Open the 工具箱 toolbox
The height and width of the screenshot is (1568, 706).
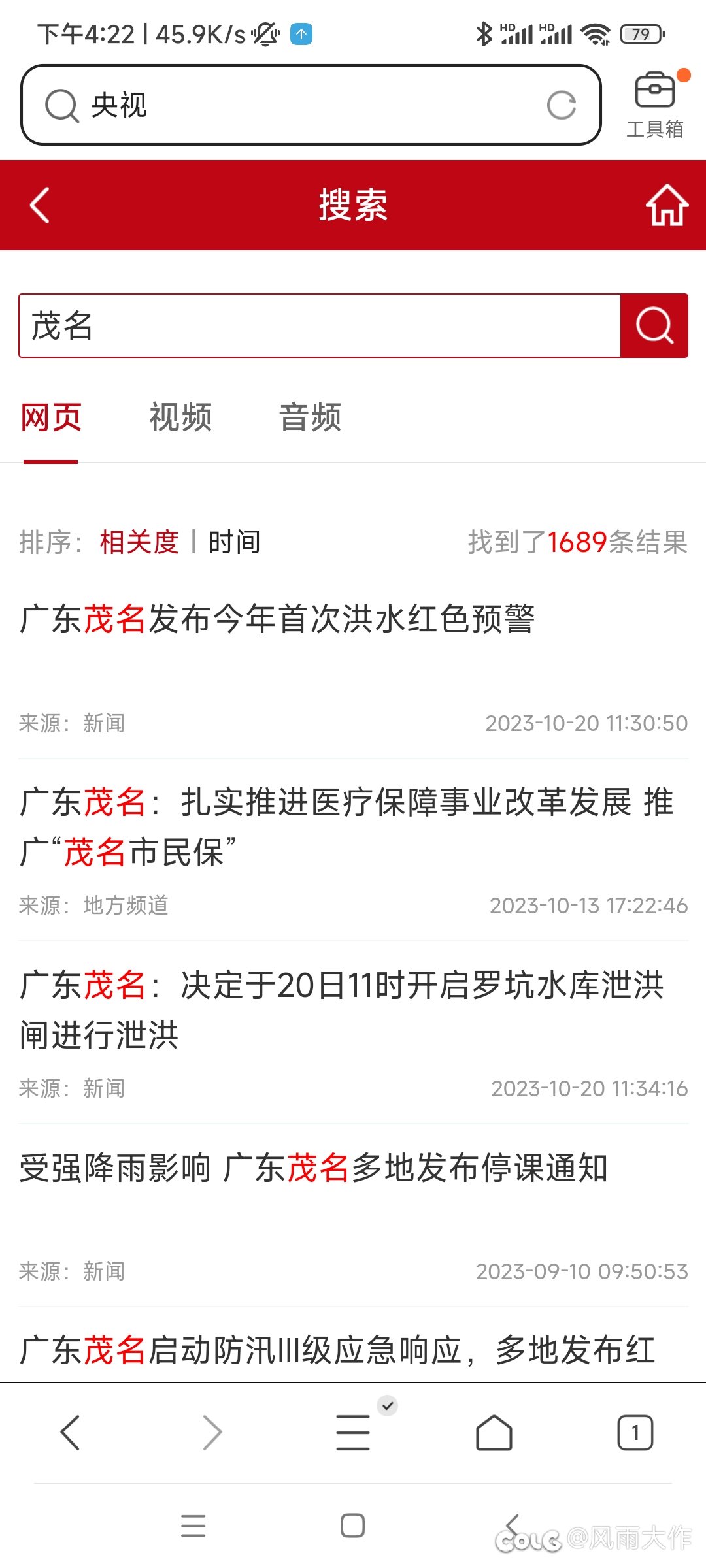[655, 105]
